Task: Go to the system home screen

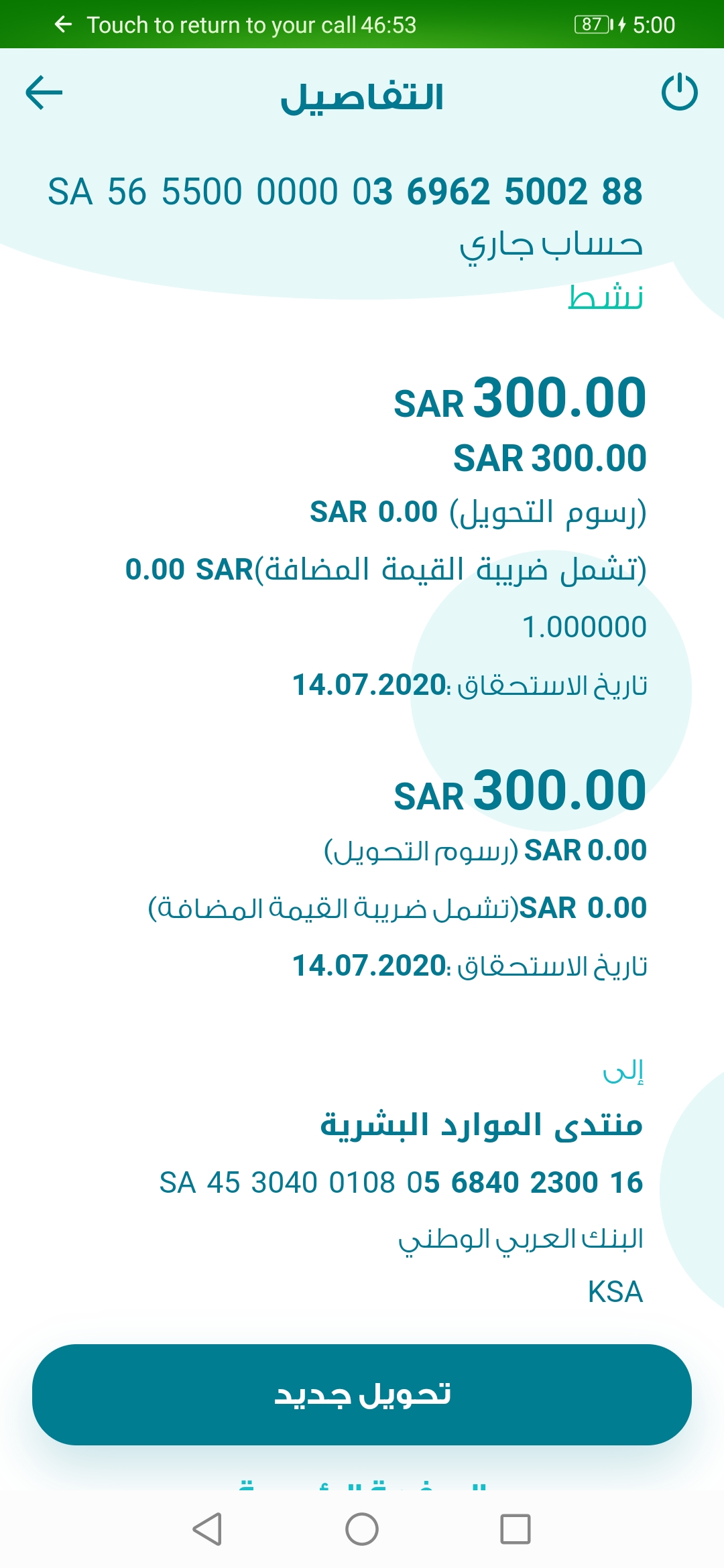Action: coord(362,1529)
